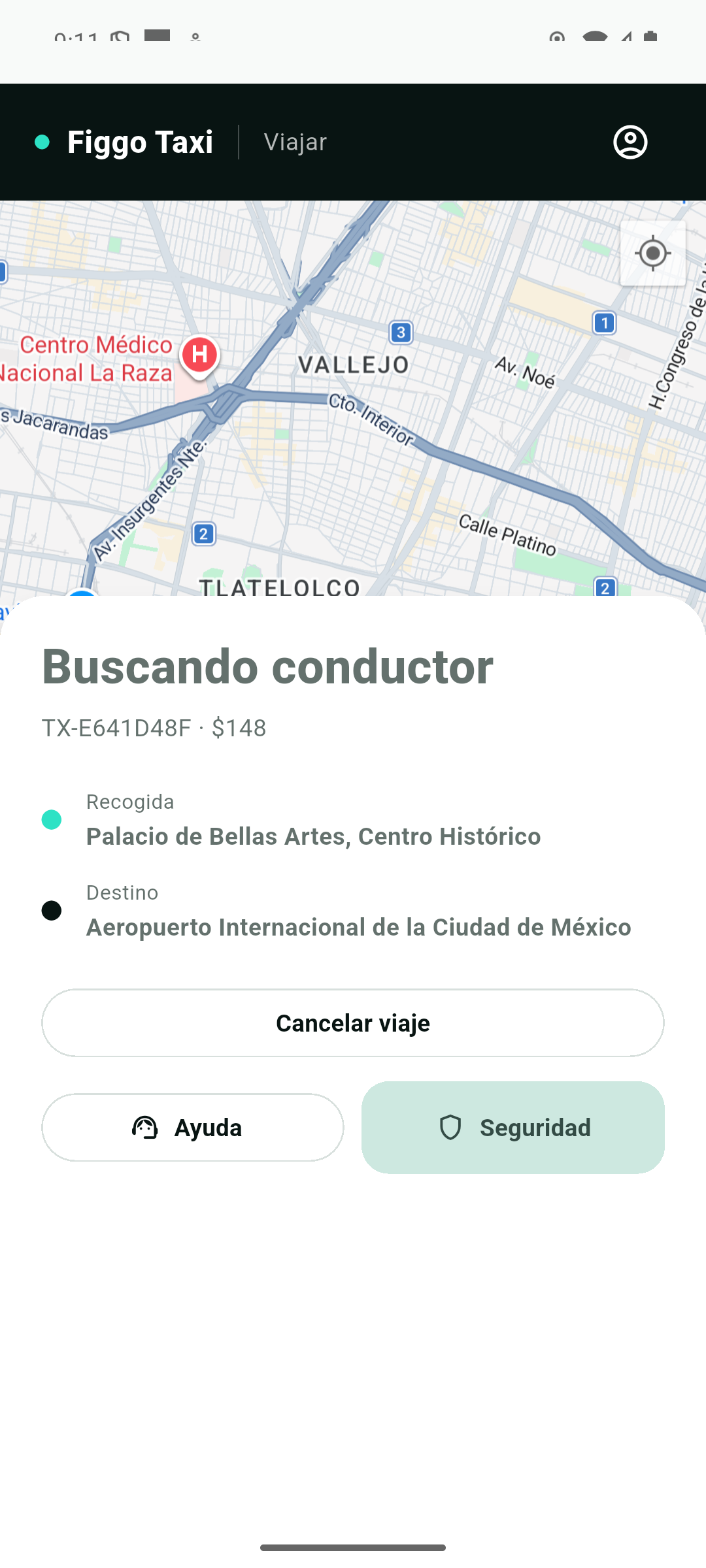Center map on my location
706x1568 pixels.
click(x=652, y=253)
